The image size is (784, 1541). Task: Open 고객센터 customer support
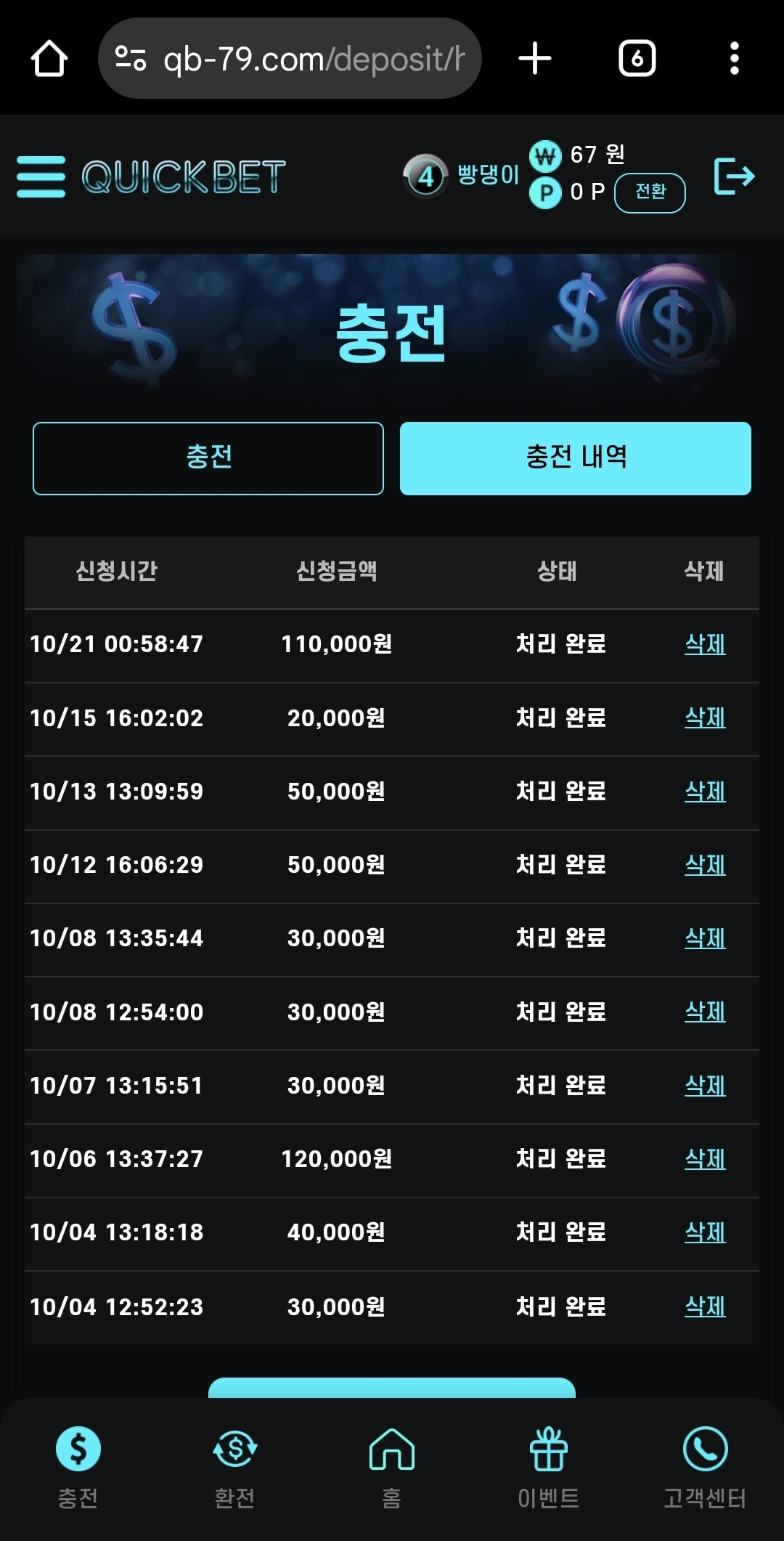coord(705,1463)
